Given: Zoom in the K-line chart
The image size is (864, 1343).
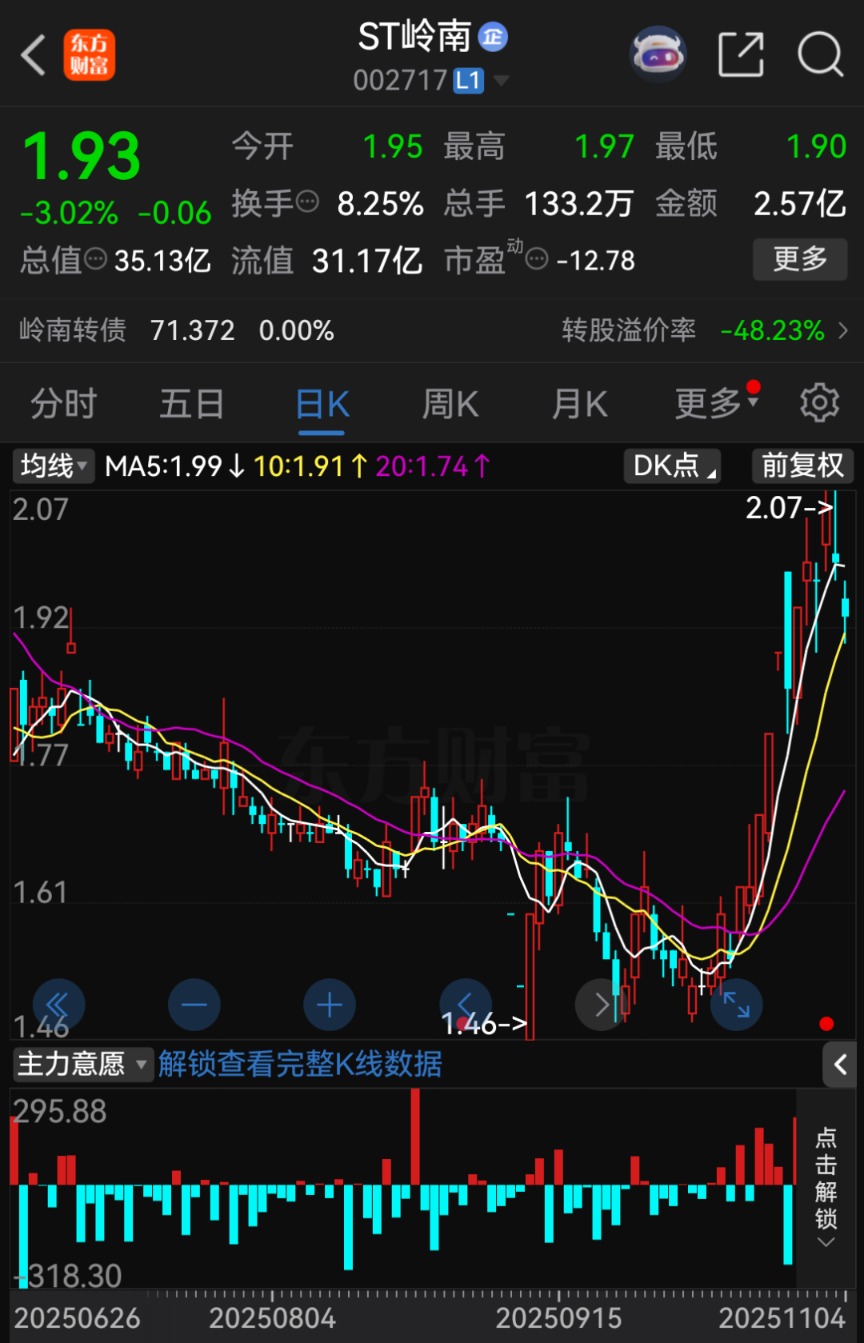Looking at the screenshot, I should click(329, 1005).
